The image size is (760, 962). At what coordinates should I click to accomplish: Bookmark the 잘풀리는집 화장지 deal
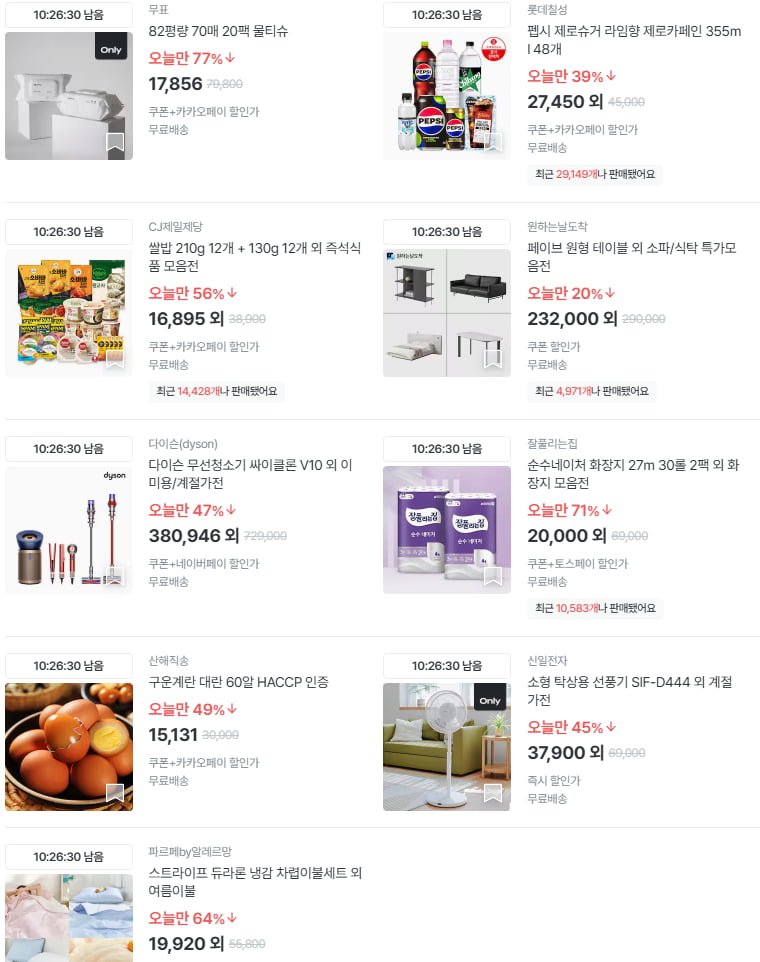tap(493, 576)
